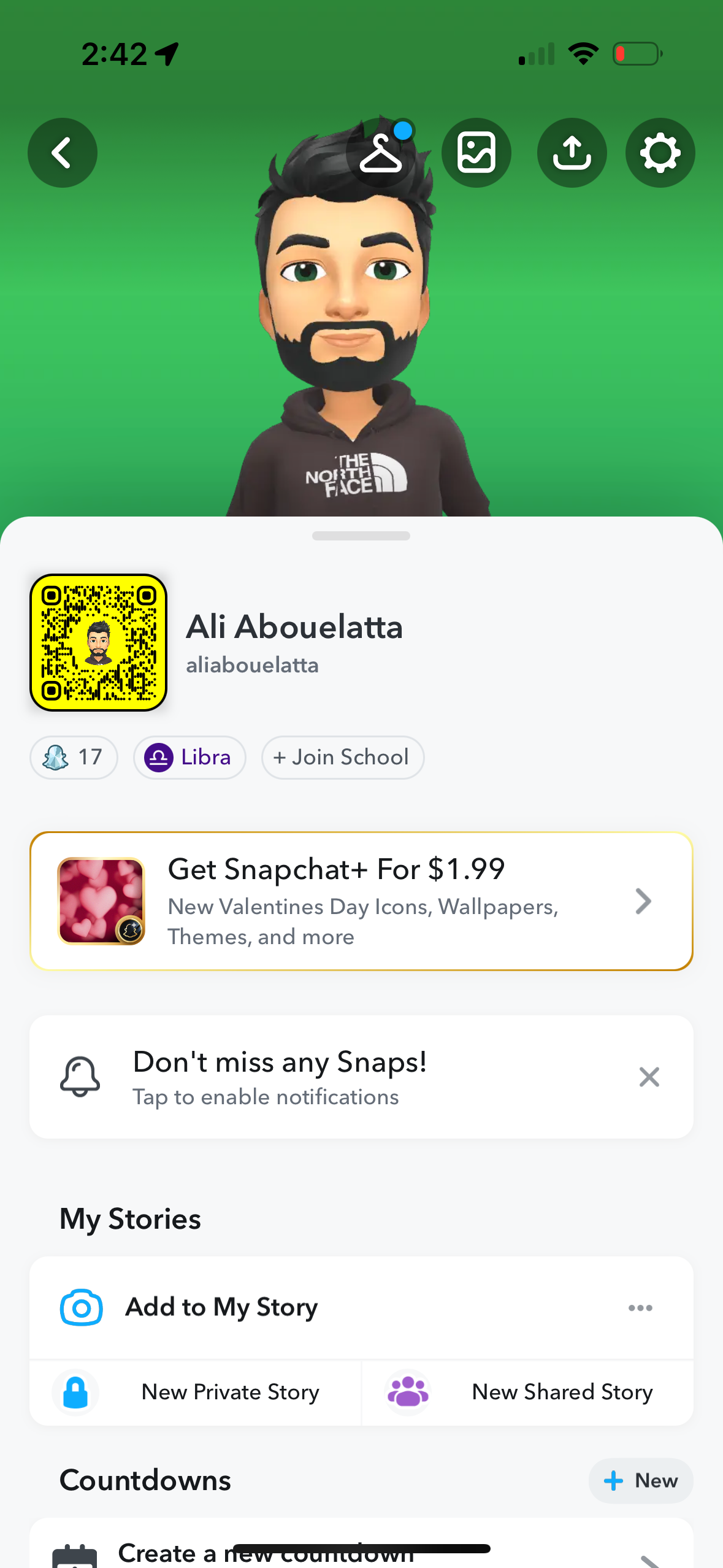Expand the Snapchat+ banner via its chevron
The image size is (723, 1568).
(x=643, y=901)
